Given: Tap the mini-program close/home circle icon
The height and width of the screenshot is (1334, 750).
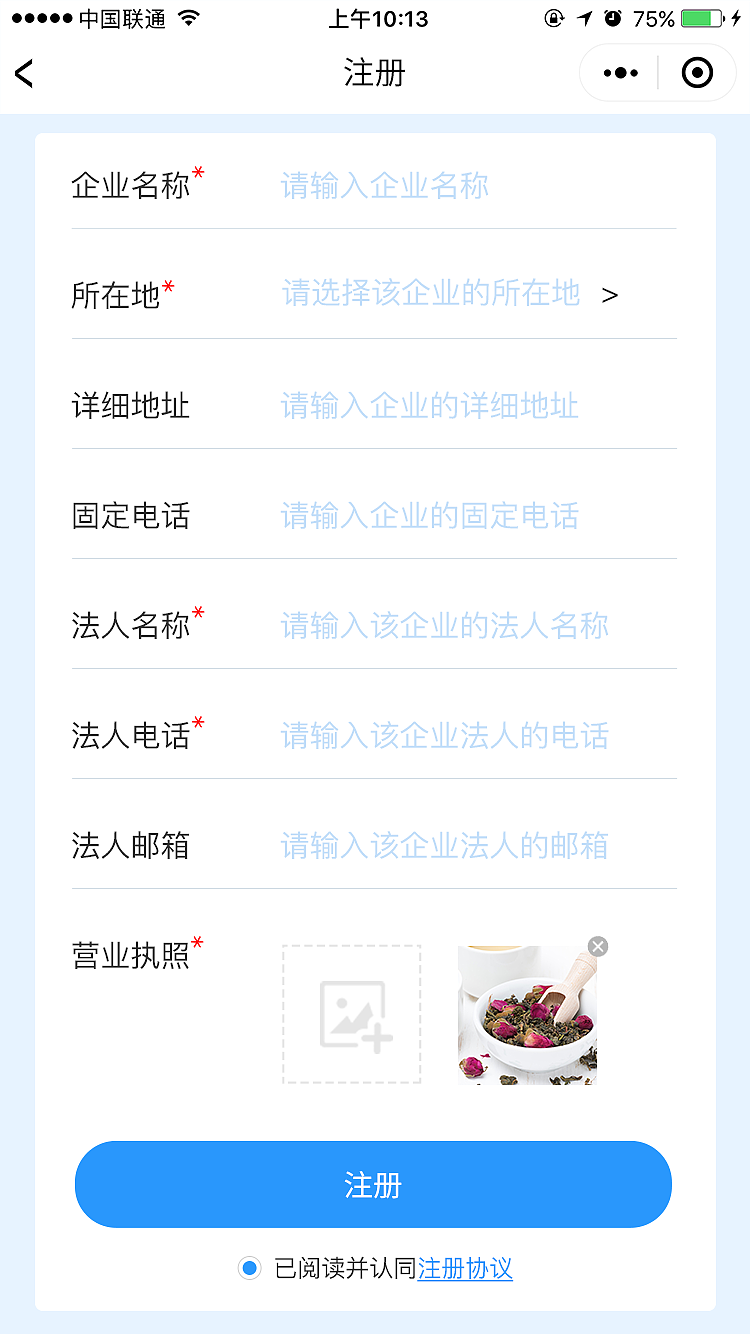Looking at the screenshot, I should click(697, 72).
